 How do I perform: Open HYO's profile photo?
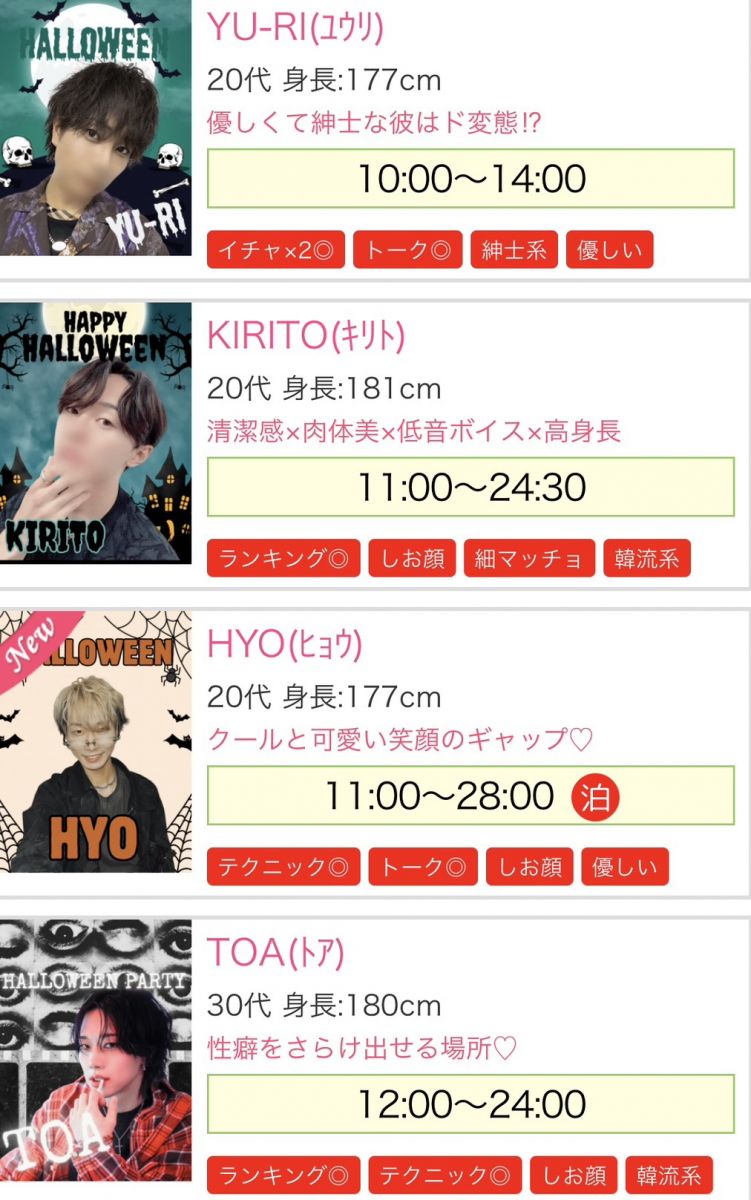(95, 741)
